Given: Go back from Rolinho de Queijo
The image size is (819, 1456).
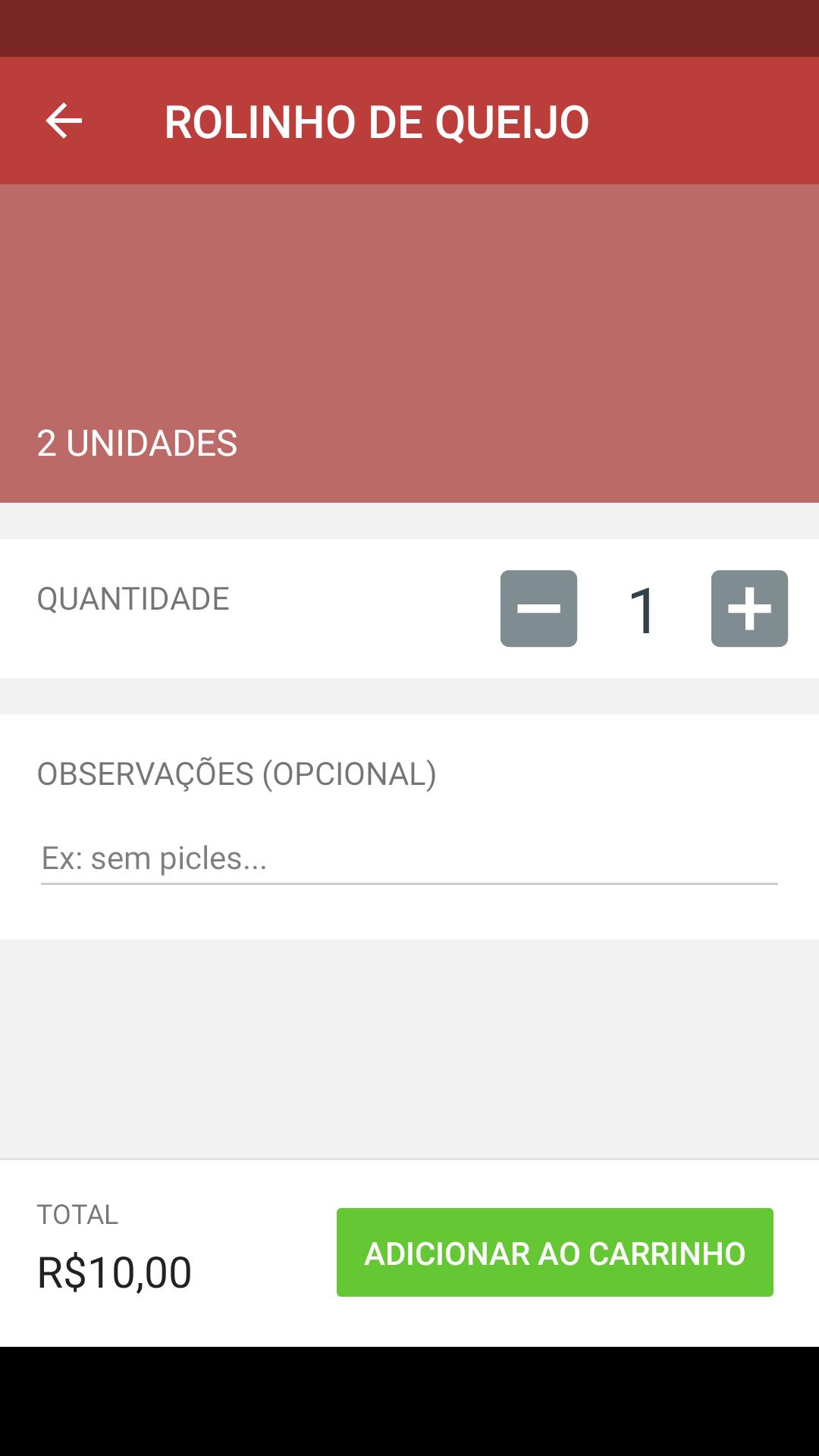Looking at the screenshot, I should [64, 121].
